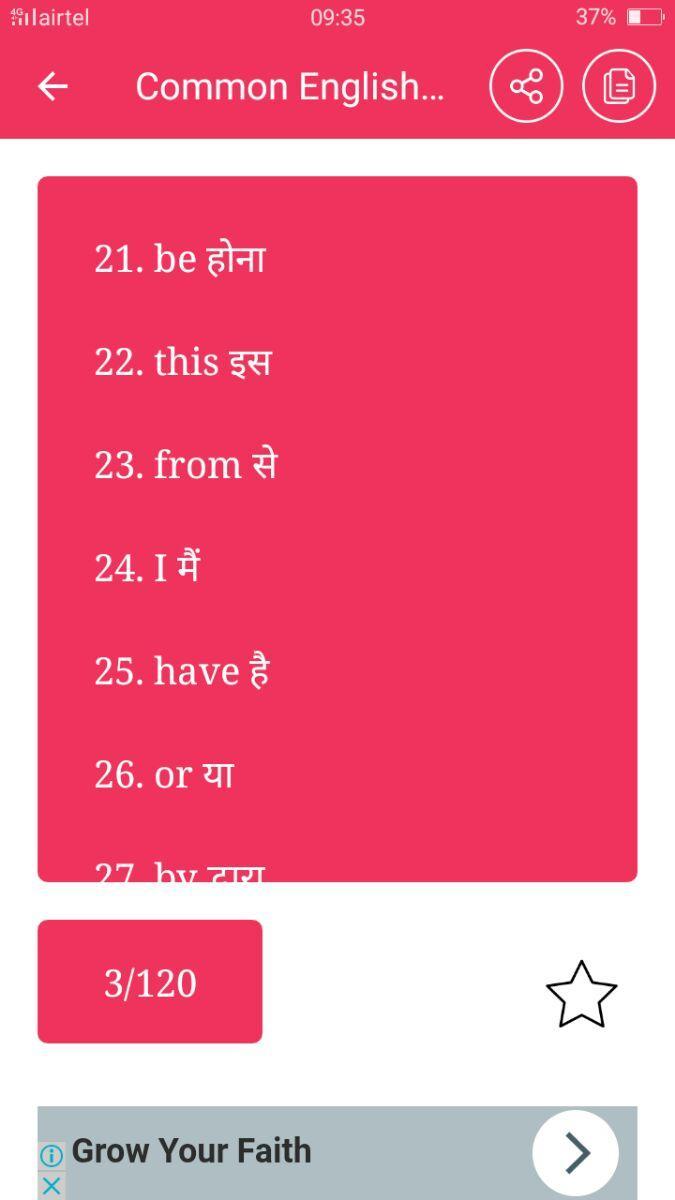This screenshot has height=1200, width=675.
Task: Open the ad info icon
Action: 51,1157
